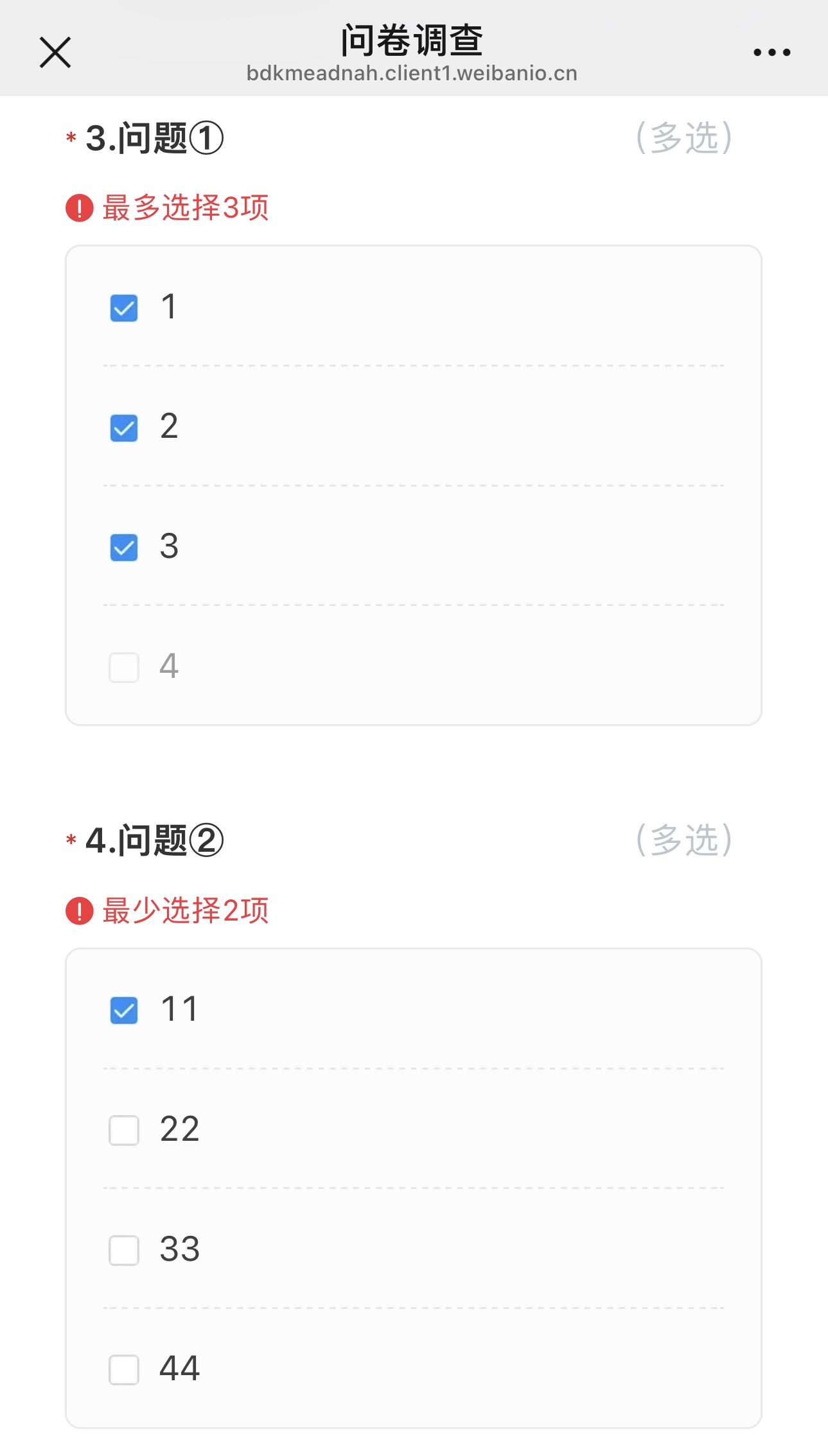The image size is (828, 1456).
Task: Deselect option 3 in question 3
Action: tap(124, 548)
